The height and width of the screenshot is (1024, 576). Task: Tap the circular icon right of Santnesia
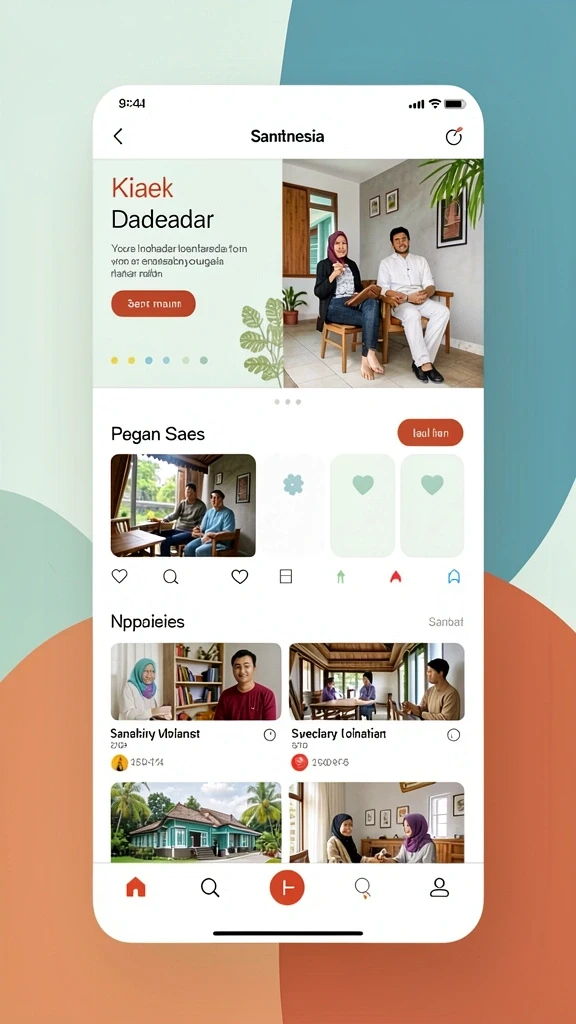click(x=454, y=136)
